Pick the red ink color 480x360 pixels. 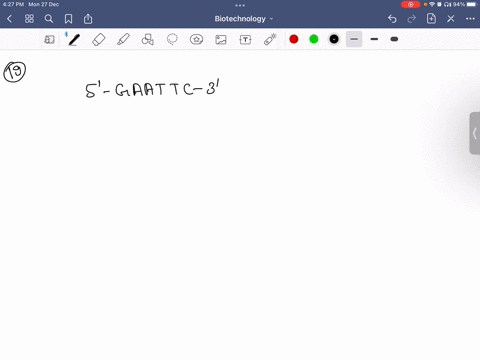pyautogui.click(x=294, y=39)
